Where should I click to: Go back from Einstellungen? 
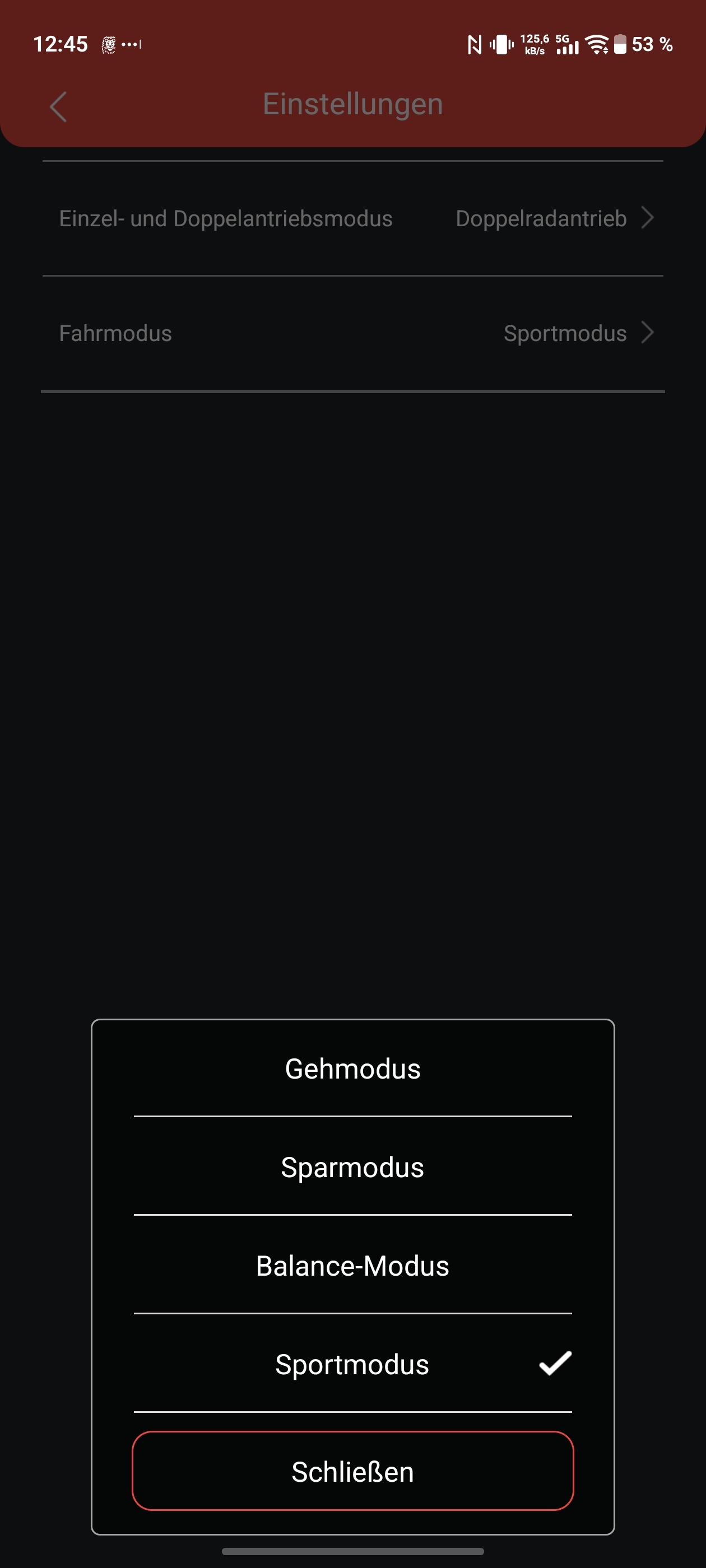58,107
